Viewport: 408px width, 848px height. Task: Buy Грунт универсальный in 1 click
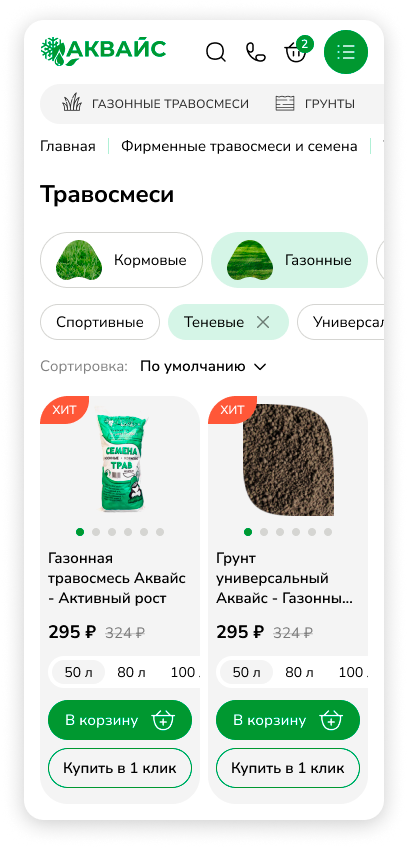click(288, 768)
